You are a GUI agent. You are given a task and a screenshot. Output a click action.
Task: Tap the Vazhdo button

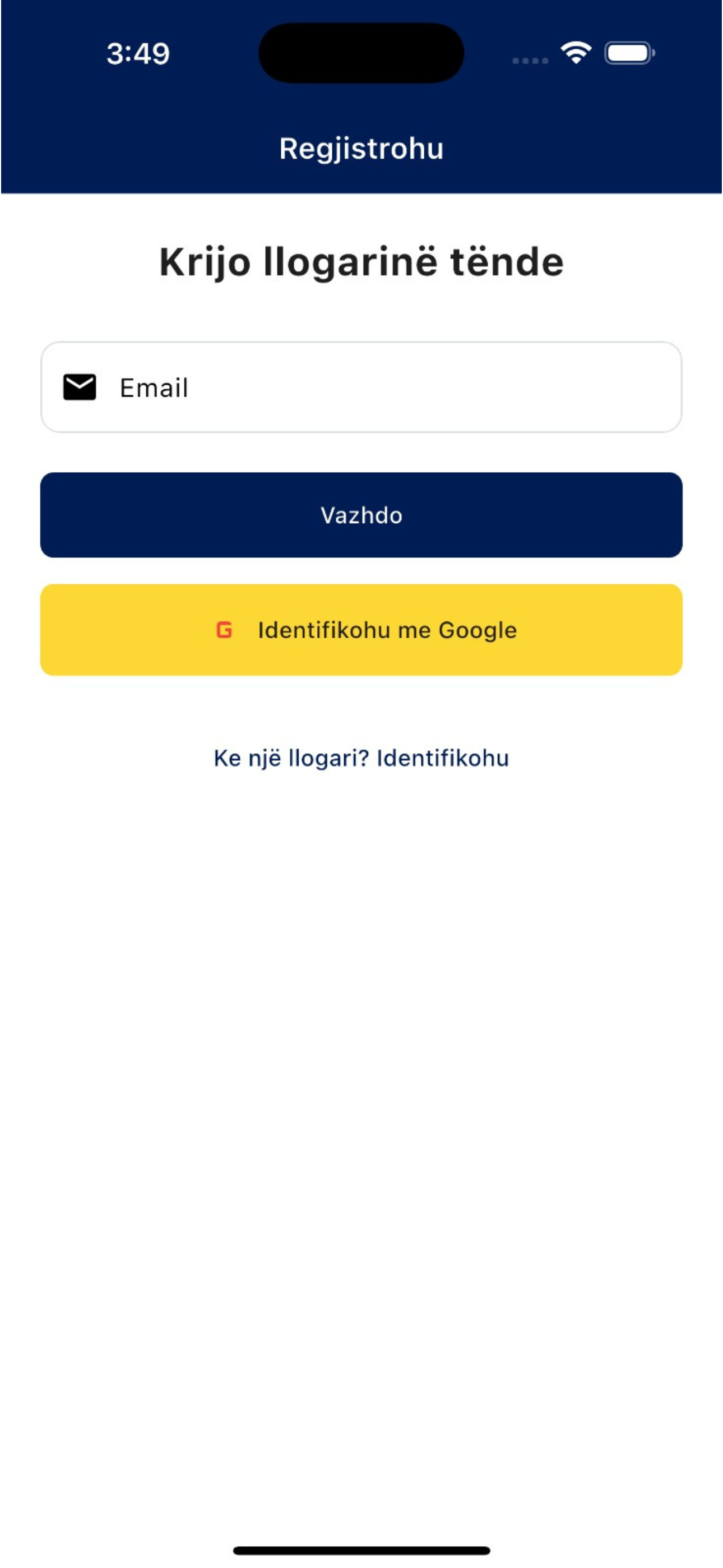click(x=361, y=515)
